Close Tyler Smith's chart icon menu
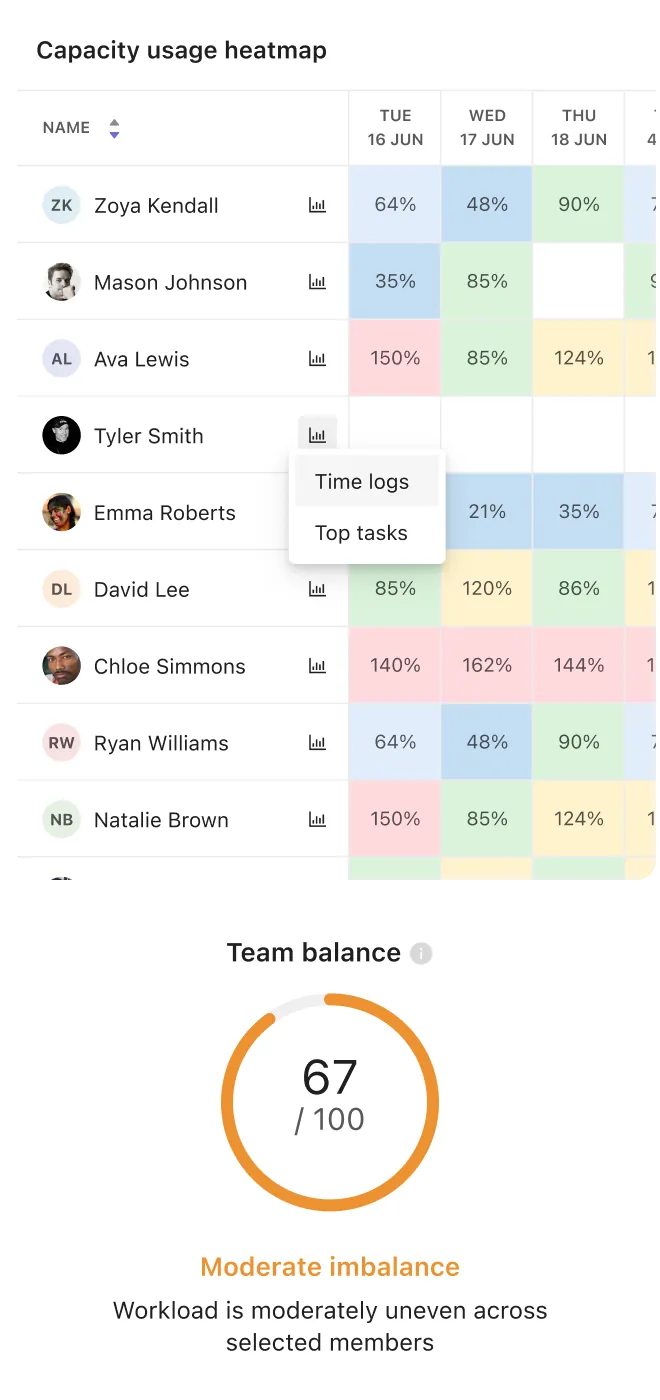Image resolution: width=660 pixels, height=1400 pixels. point(317,435)
